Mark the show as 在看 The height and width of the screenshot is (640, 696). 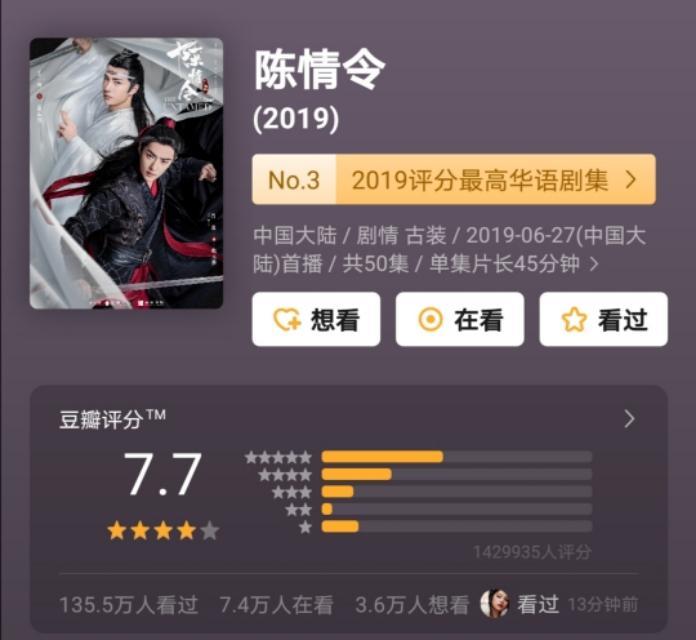point(460,319)
